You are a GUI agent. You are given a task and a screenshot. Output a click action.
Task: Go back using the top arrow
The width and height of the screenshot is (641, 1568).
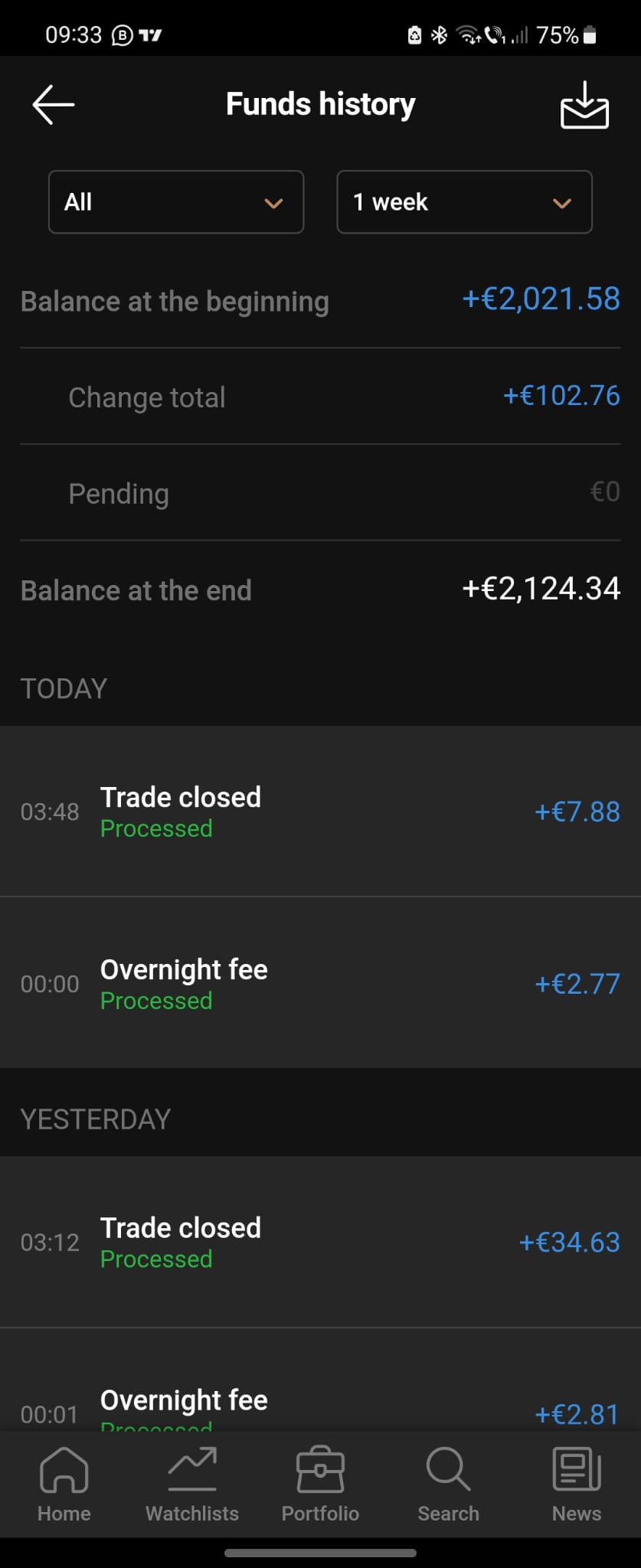pyautogui.click(x=54, y=105)
